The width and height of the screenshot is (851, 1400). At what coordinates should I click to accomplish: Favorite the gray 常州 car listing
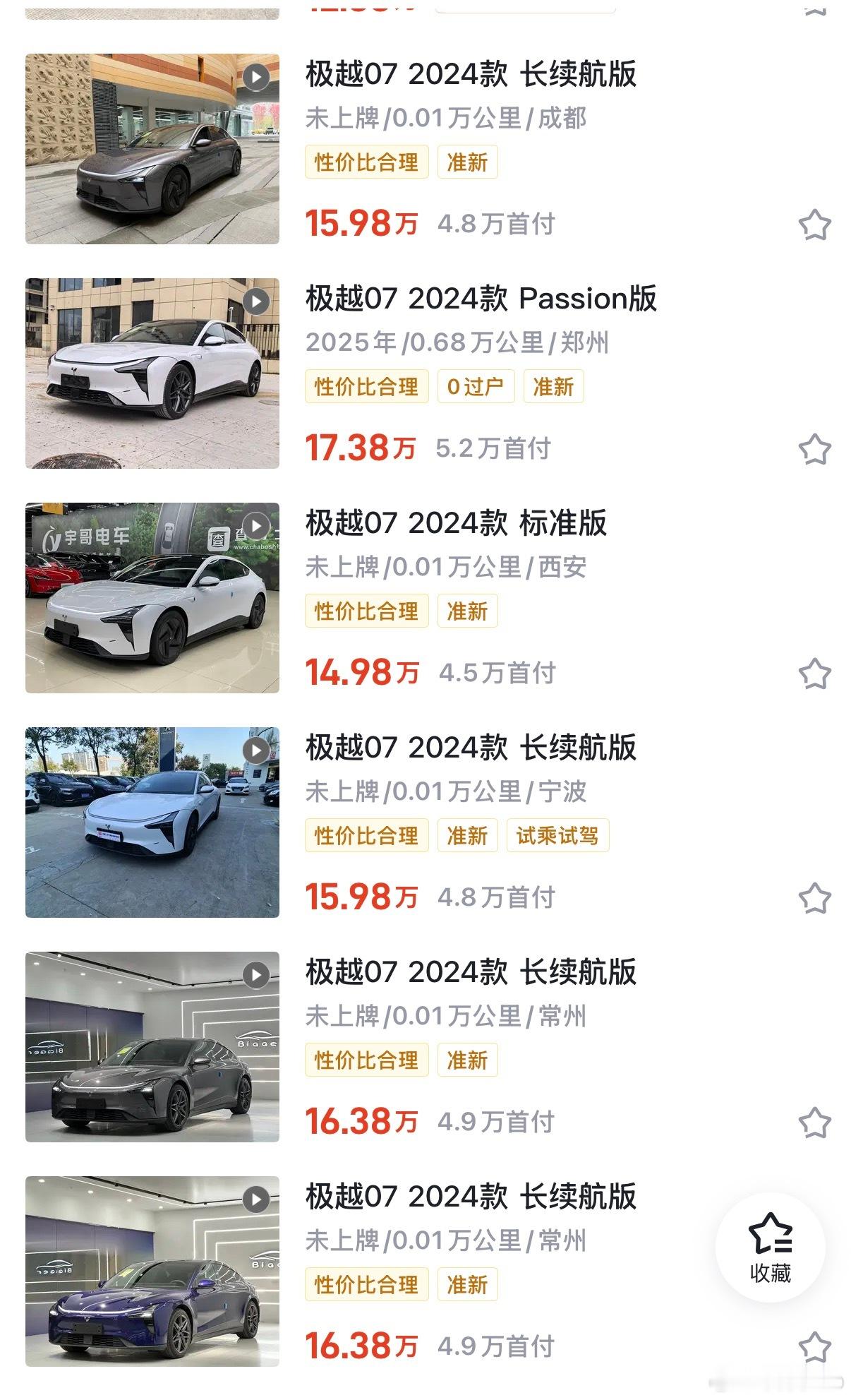814,1123
